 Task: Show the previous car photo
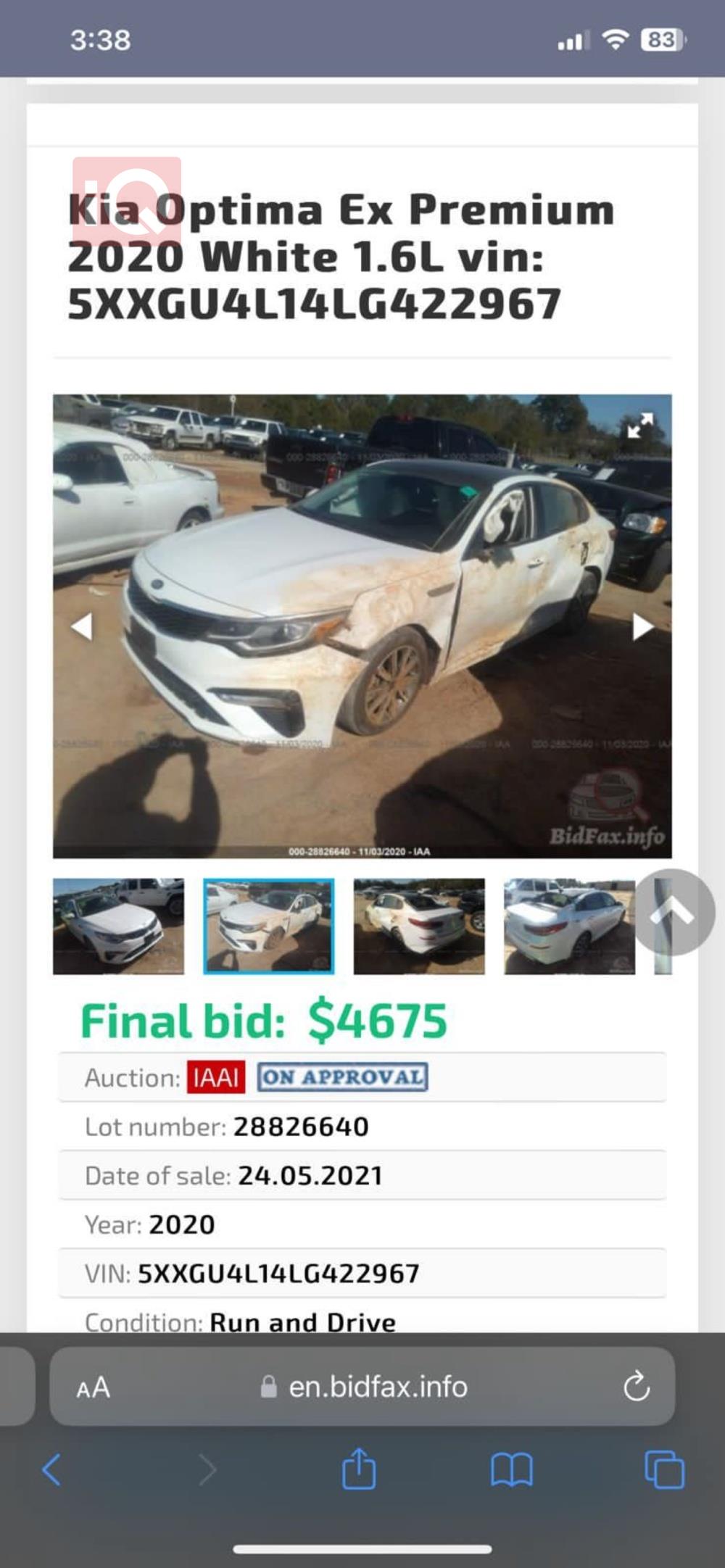[x=82, y=626]
